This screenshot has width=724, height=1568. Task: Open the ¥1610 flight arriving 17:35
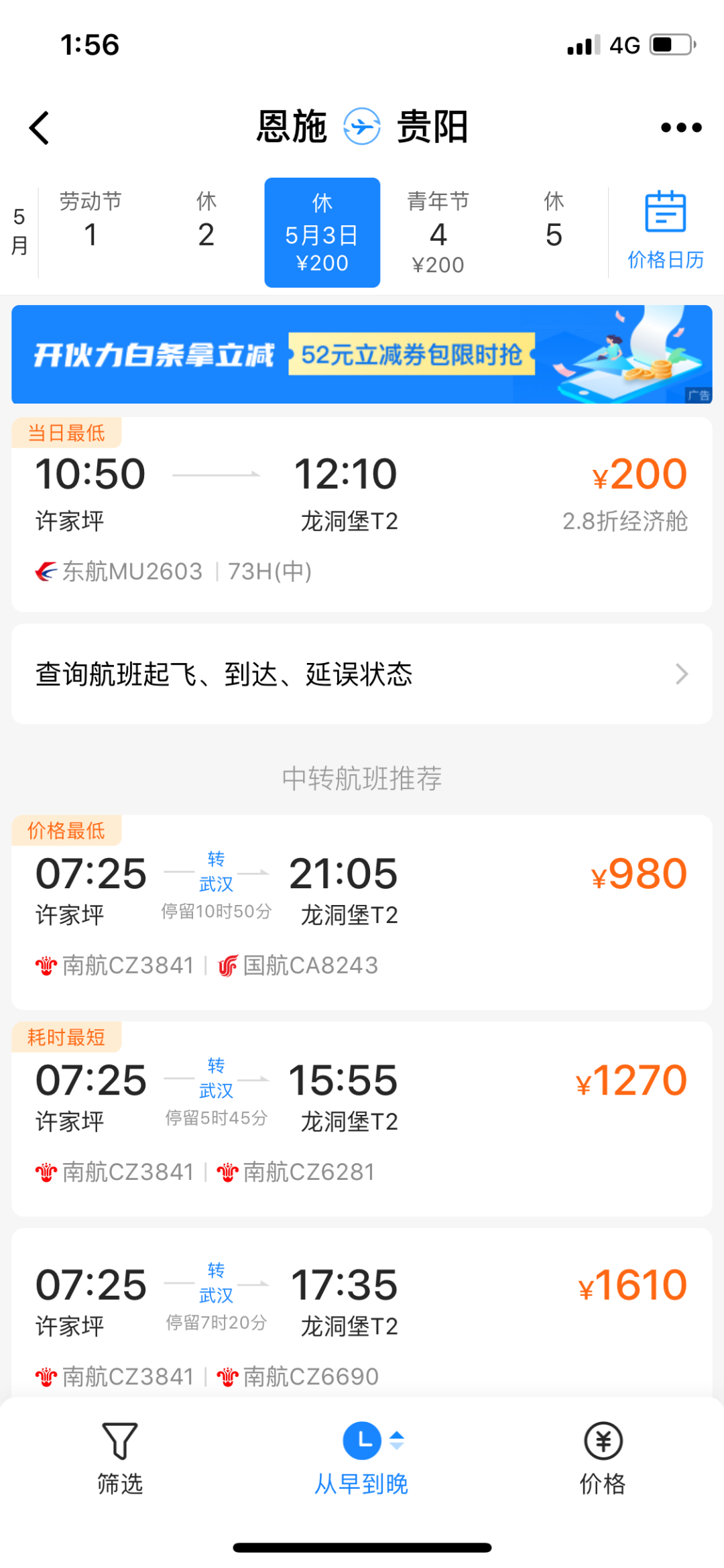pyautogui.click(x=362, y=1314)
